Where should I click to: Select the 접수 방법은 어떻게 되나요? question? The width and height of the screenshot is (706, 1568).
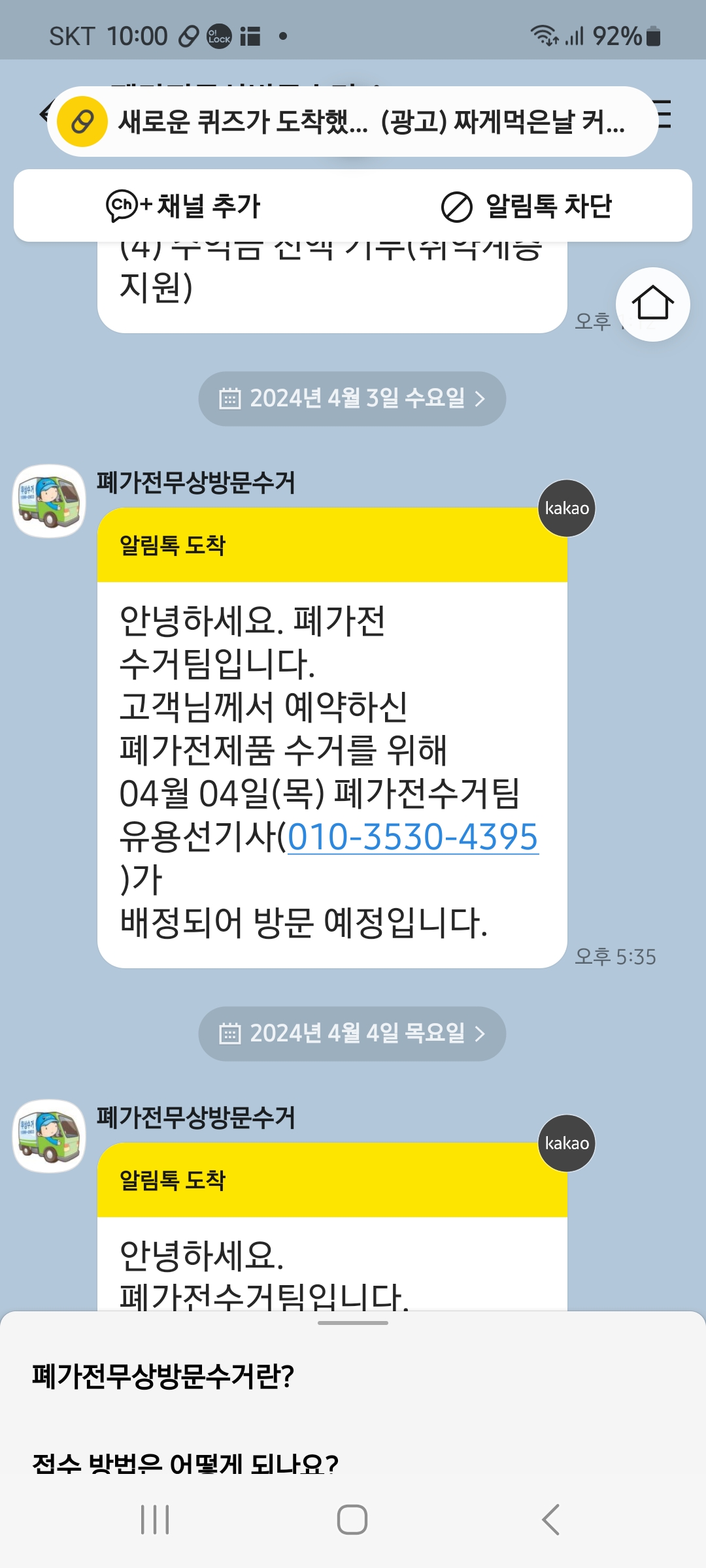click(x=186, y=1463)
